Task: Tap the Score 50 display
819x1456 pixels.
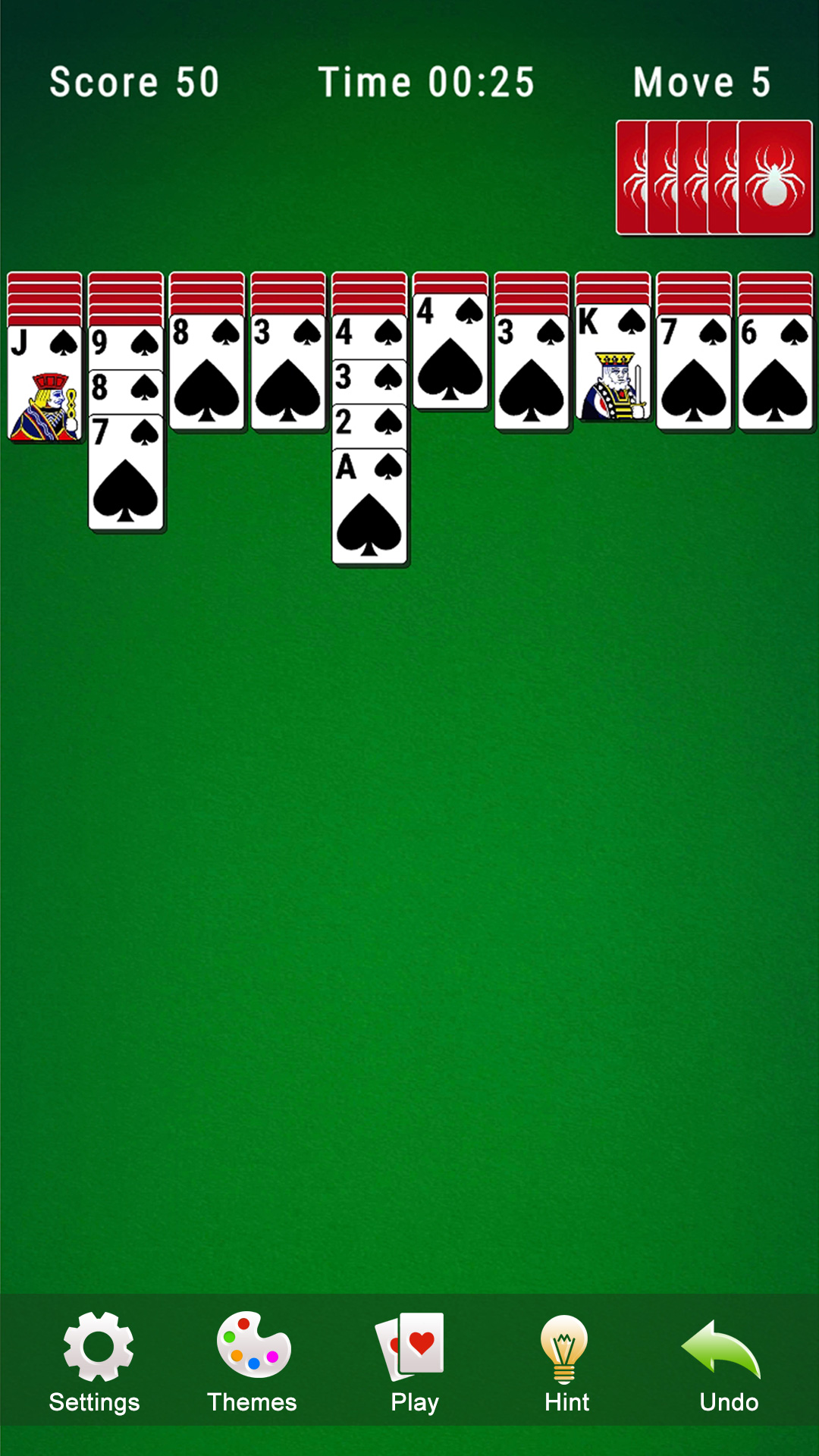Action: coord(135,82)
